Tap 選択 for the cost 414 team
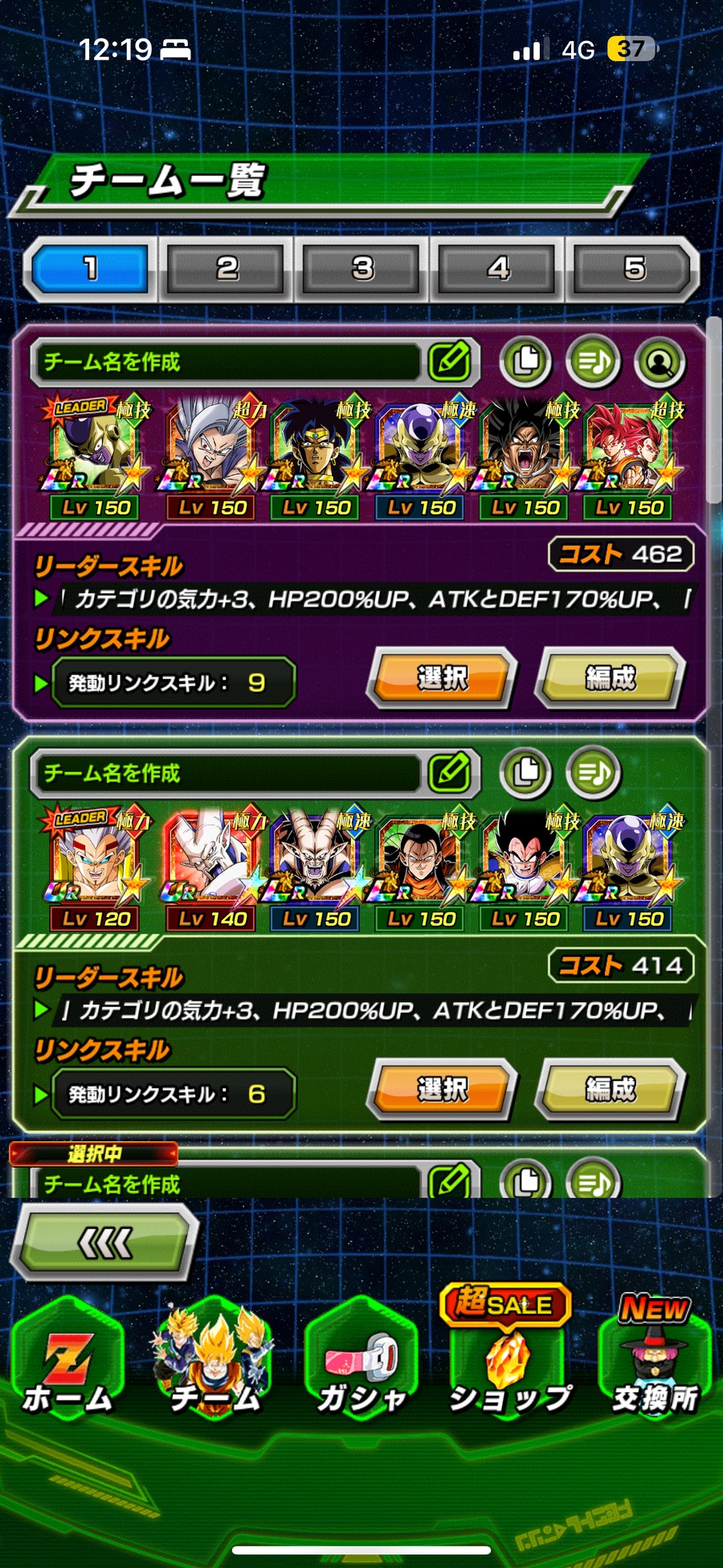This screenshot has width=723, height=1568. [x=442, y=1090]
